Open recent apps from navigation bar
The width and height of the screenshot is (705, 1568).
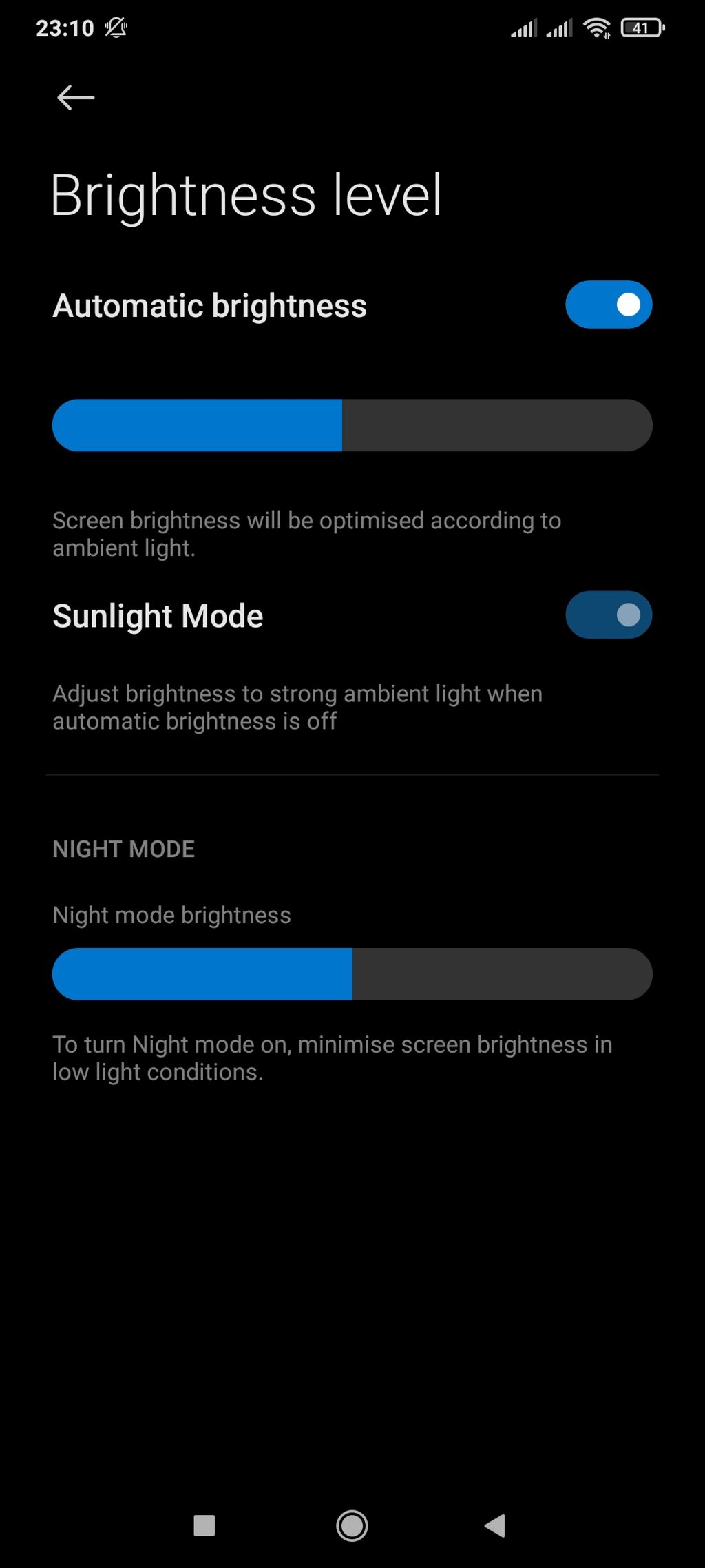[x=204, y=1525]
